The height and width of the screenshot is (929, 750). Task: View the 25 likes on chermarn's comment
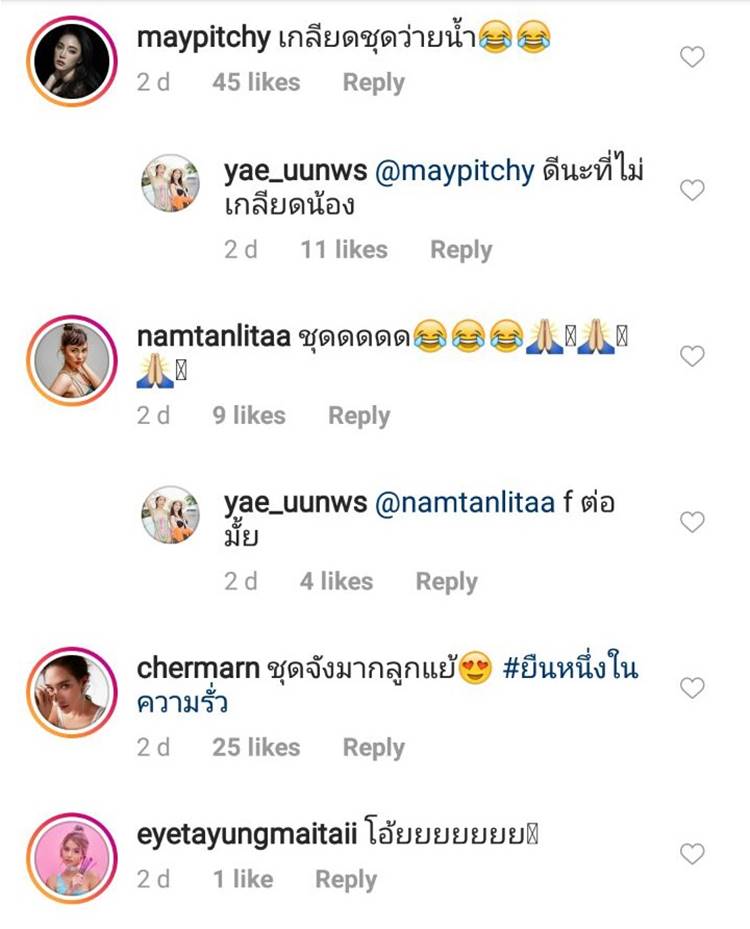point(255,747)
